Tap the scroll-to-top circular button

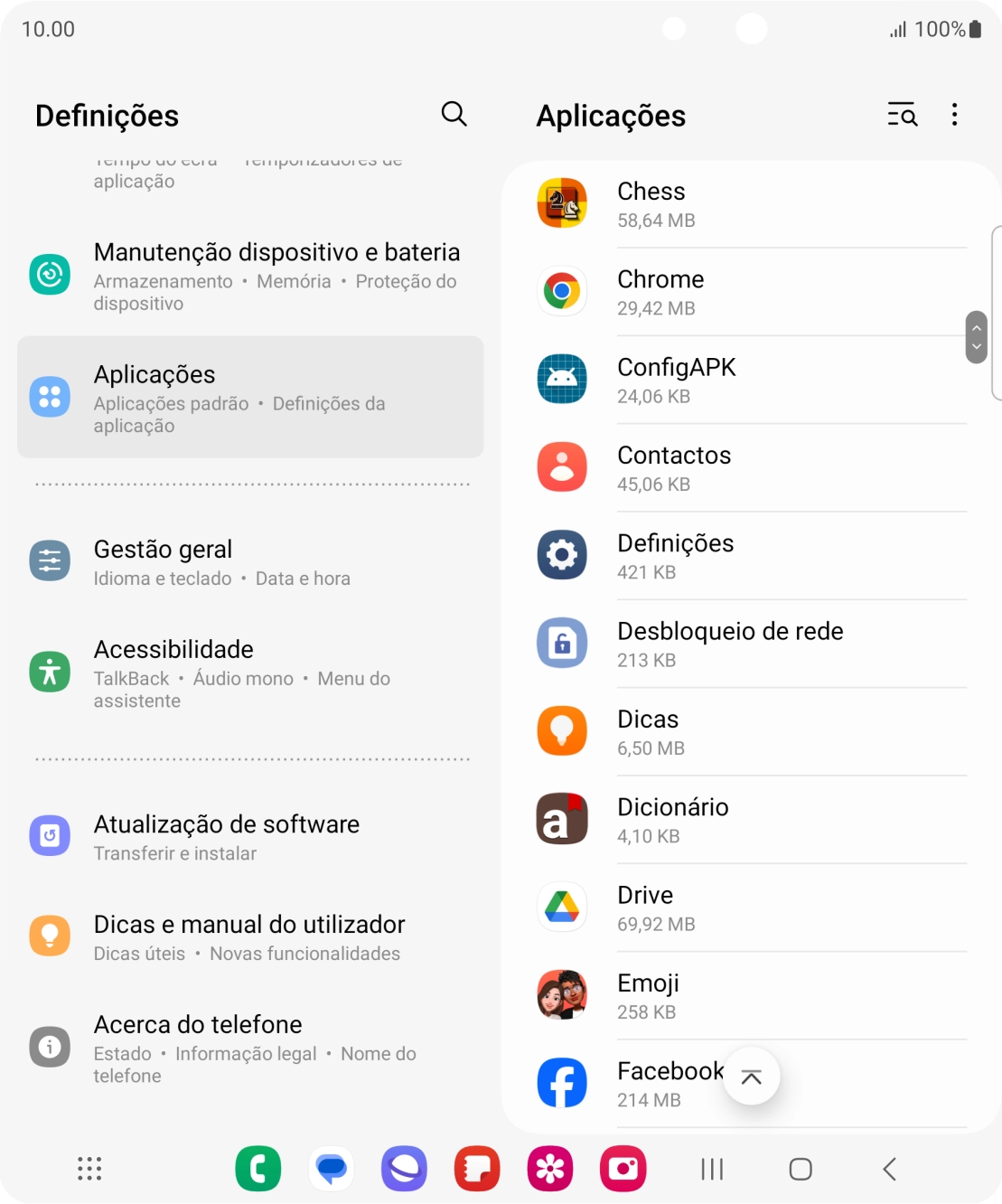751,1076
